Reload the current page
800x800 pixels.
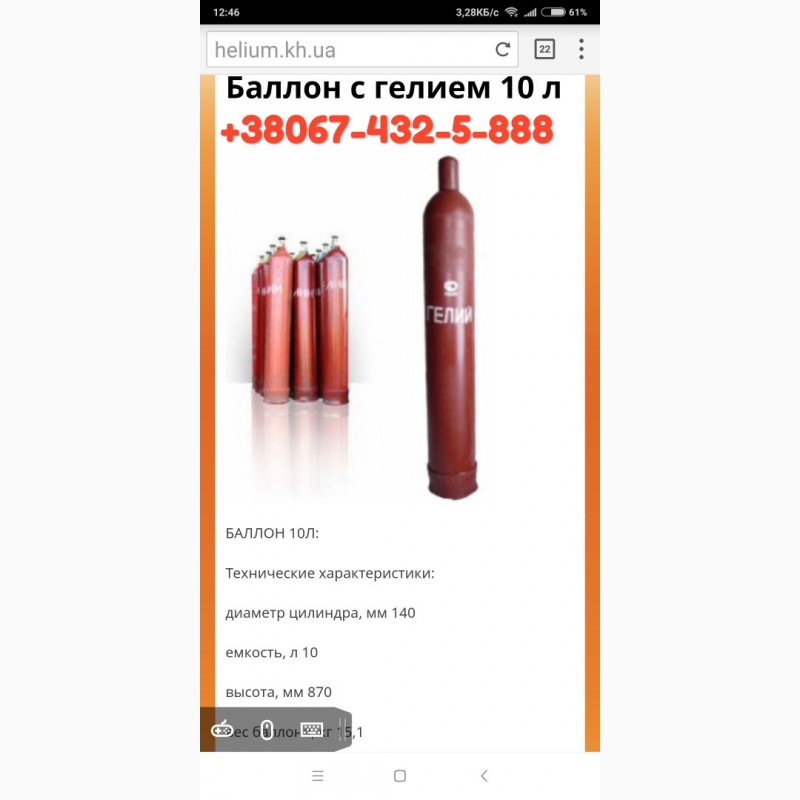point(503,49)
